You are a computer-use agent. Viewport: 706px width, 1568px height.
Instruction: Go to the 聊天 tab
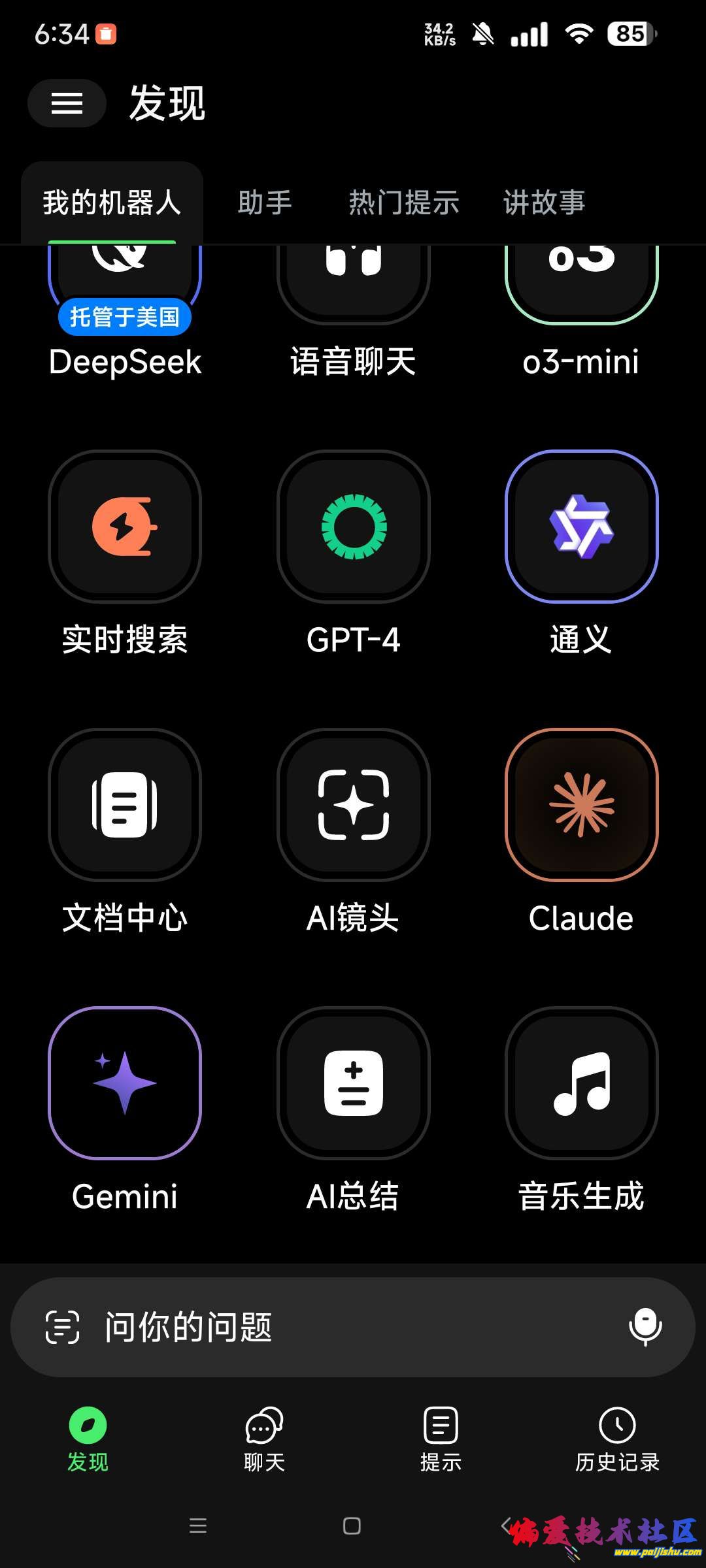pyautogui.click(x=264, y=1439)
